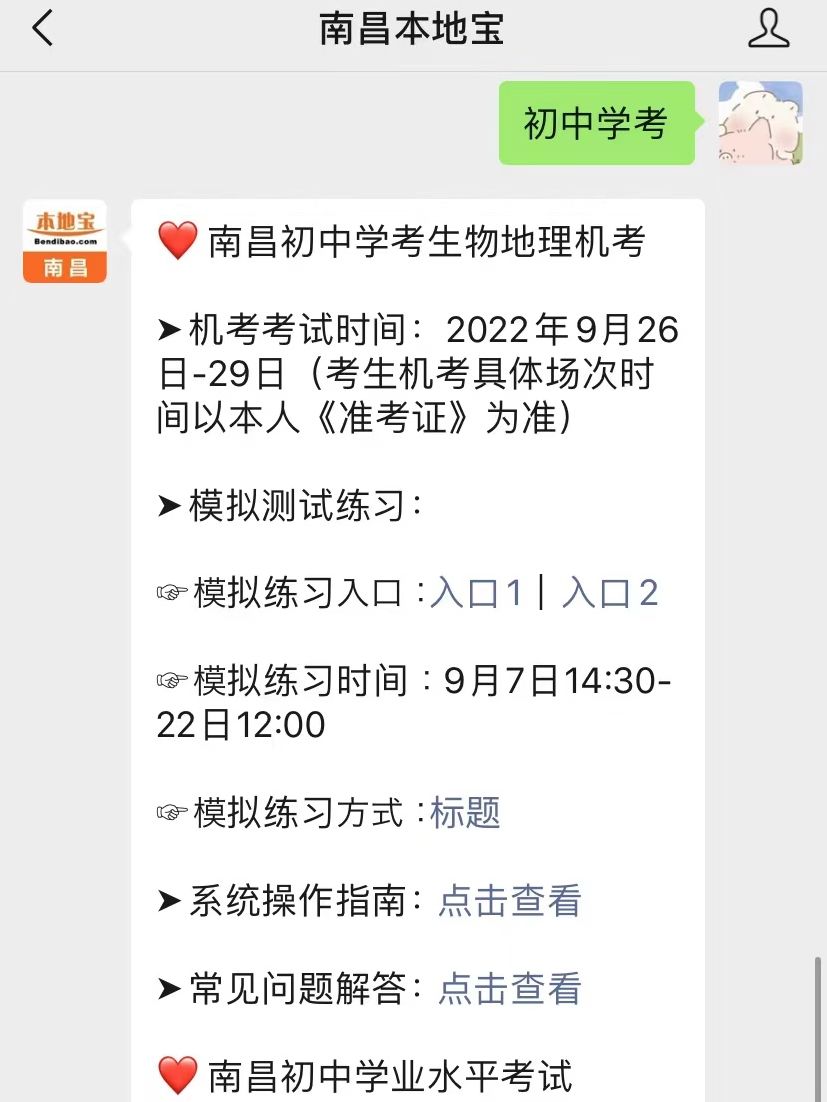827x1102 pixels.
Task: Go back from 南昌本地宝 chat
Action: [x=42, y=29]
